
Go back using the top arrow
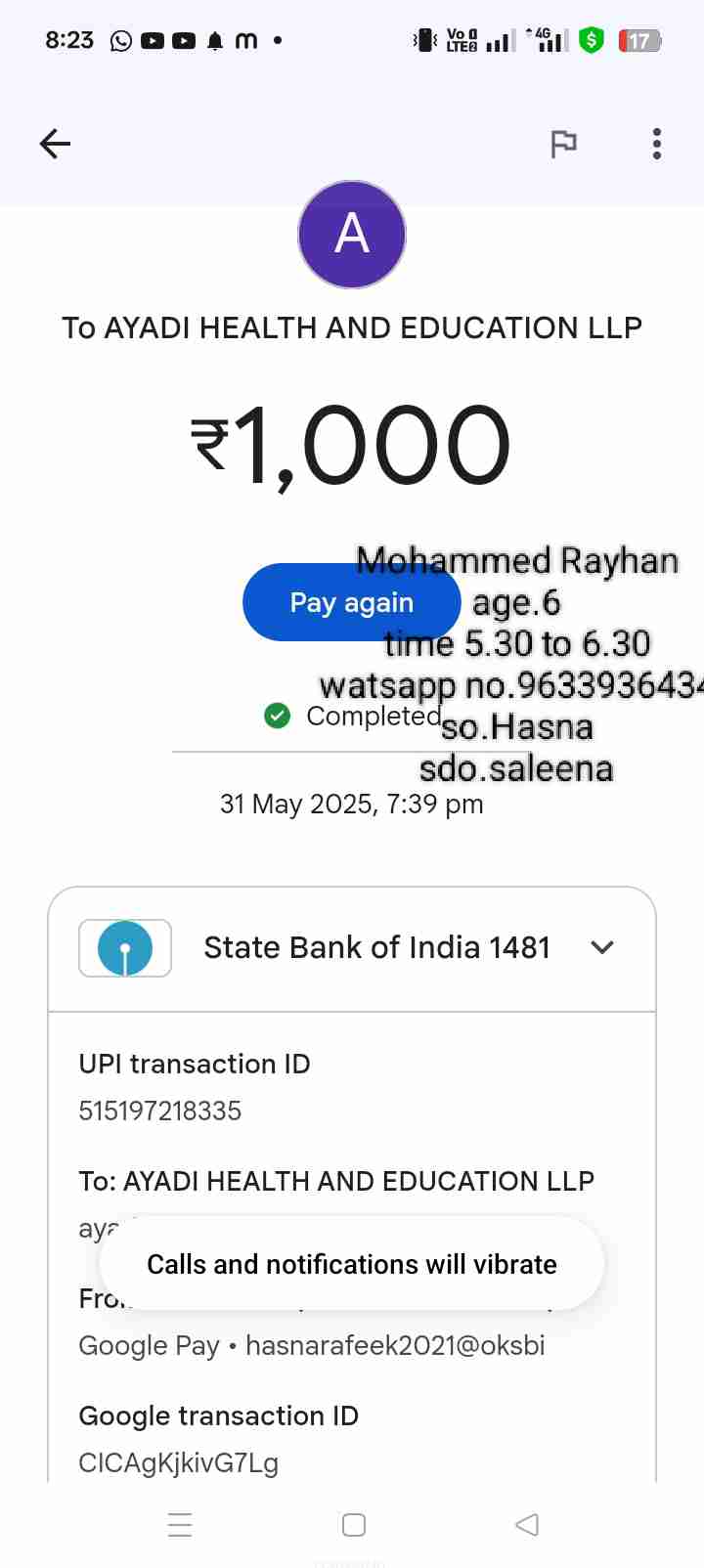tap(55, 144)
